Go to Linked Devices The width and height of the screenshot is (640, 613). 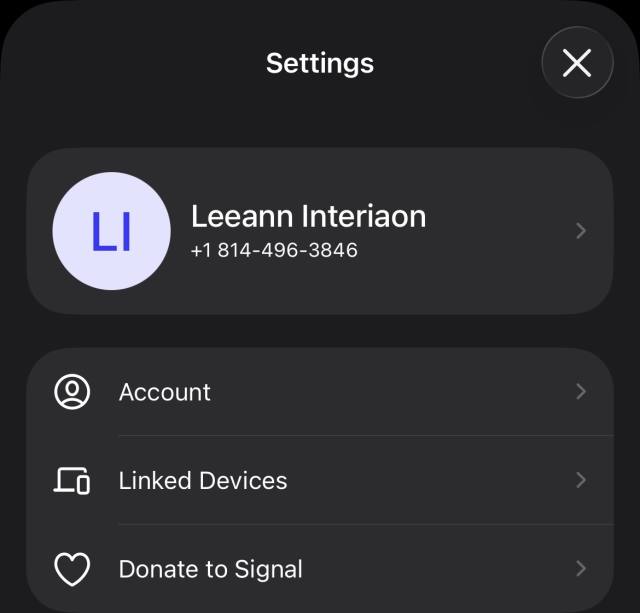320,480
